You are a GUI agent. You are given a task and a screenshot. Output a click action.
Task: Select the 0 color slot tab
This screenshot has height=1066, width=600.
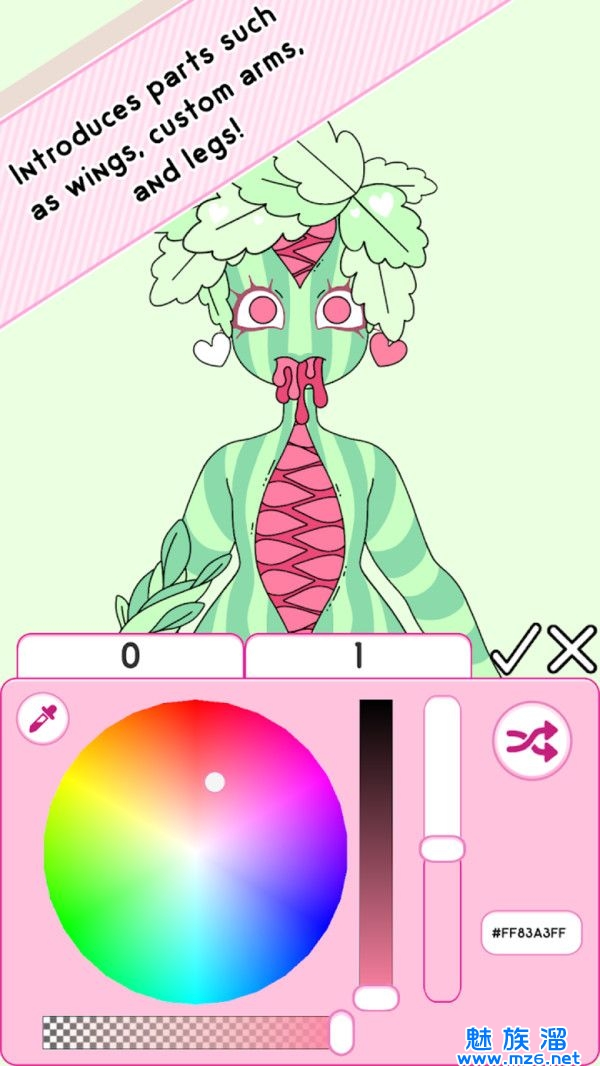pos(130,657)
